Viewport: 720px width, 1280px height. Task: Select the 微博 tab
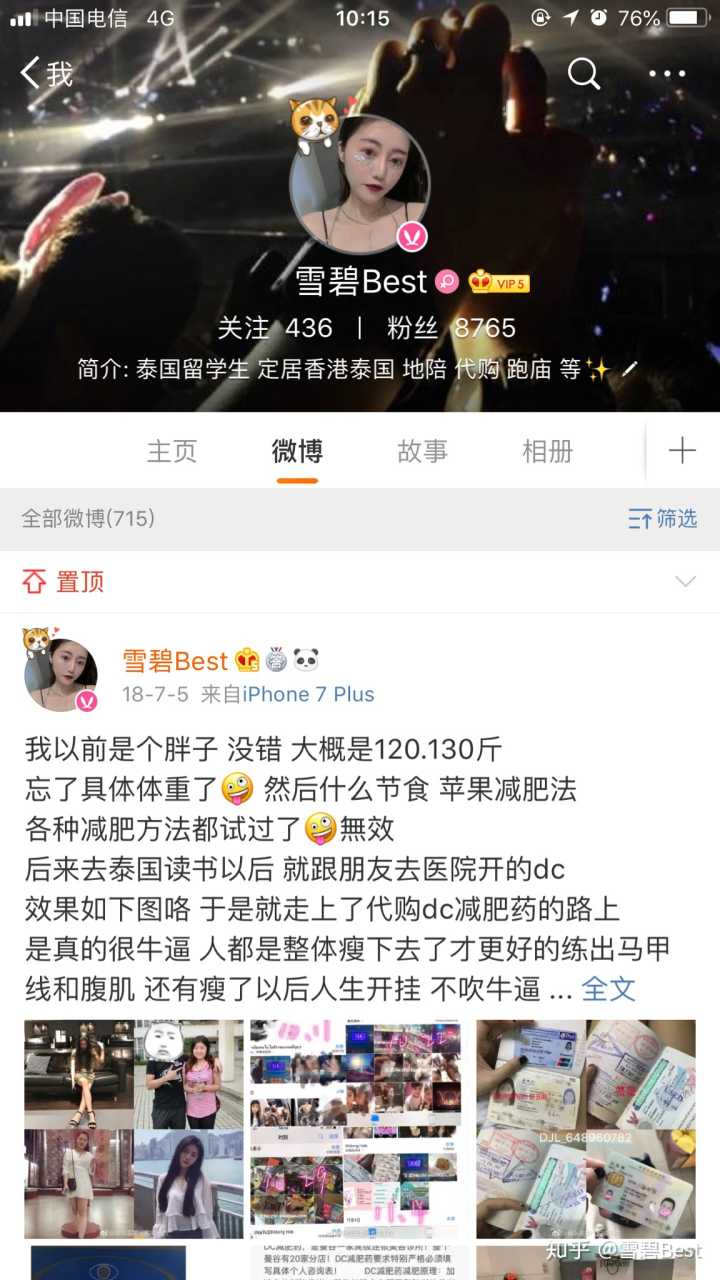pos(297,451)
